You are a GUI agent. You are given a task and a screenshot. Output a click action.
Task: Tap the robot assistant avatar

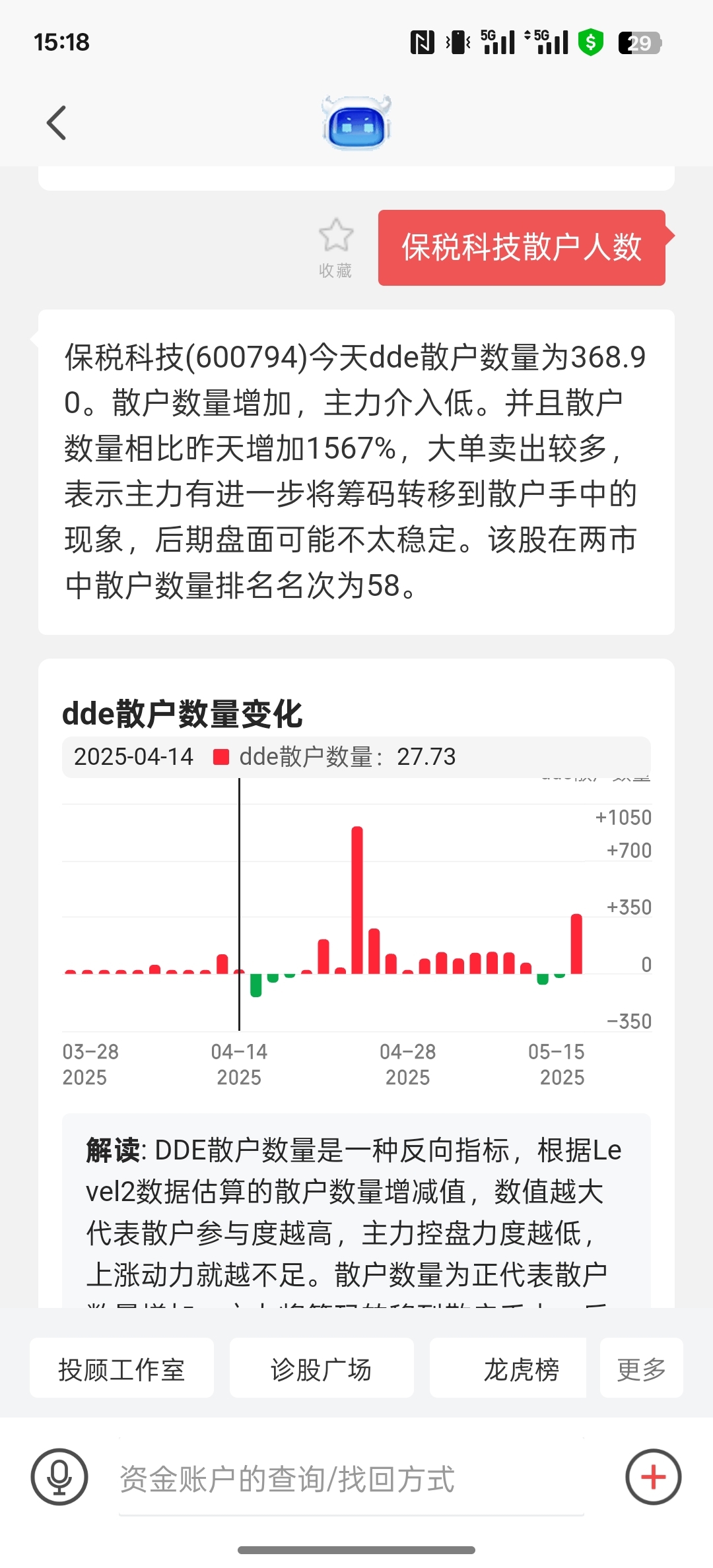356,123
